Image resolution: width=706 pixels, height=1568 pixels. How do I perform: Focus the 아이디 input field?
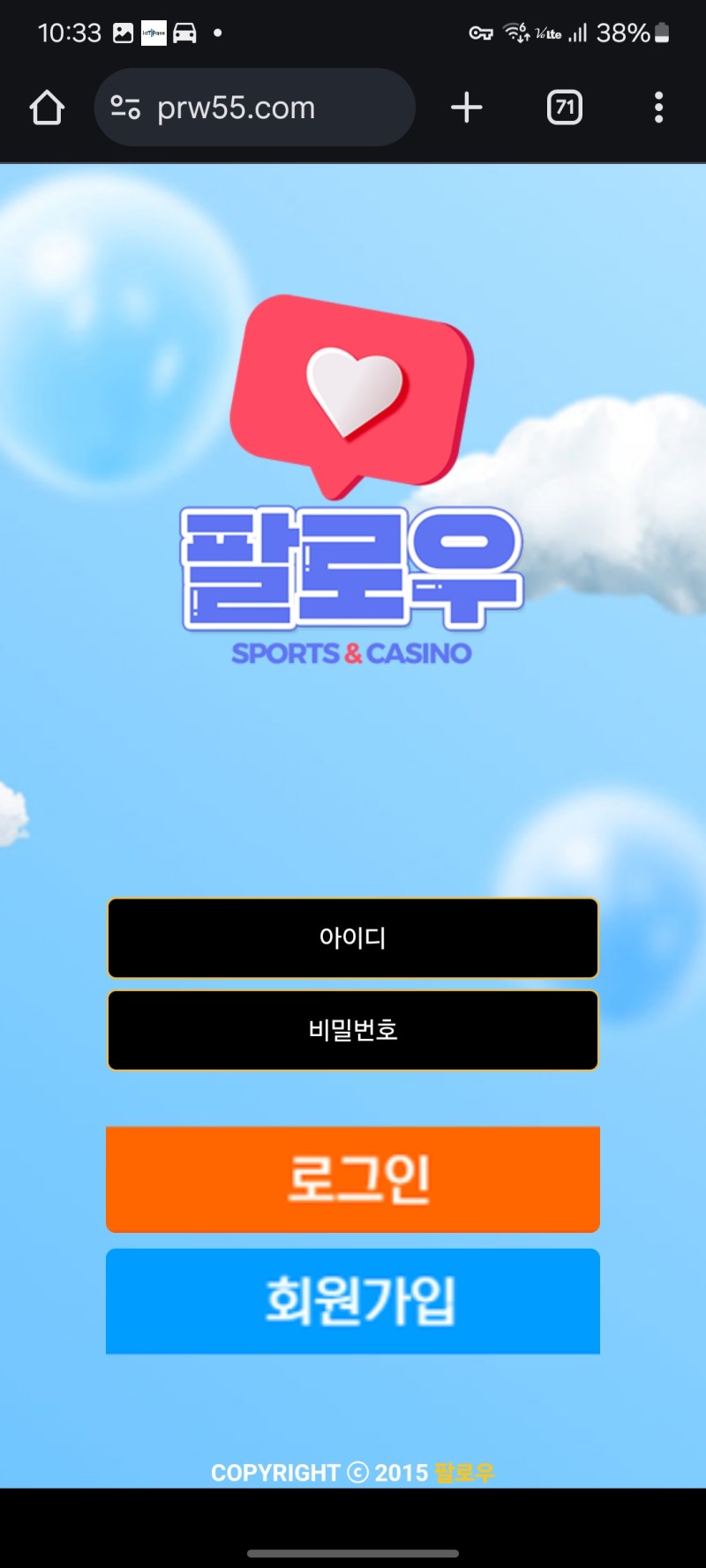[353, 938]
